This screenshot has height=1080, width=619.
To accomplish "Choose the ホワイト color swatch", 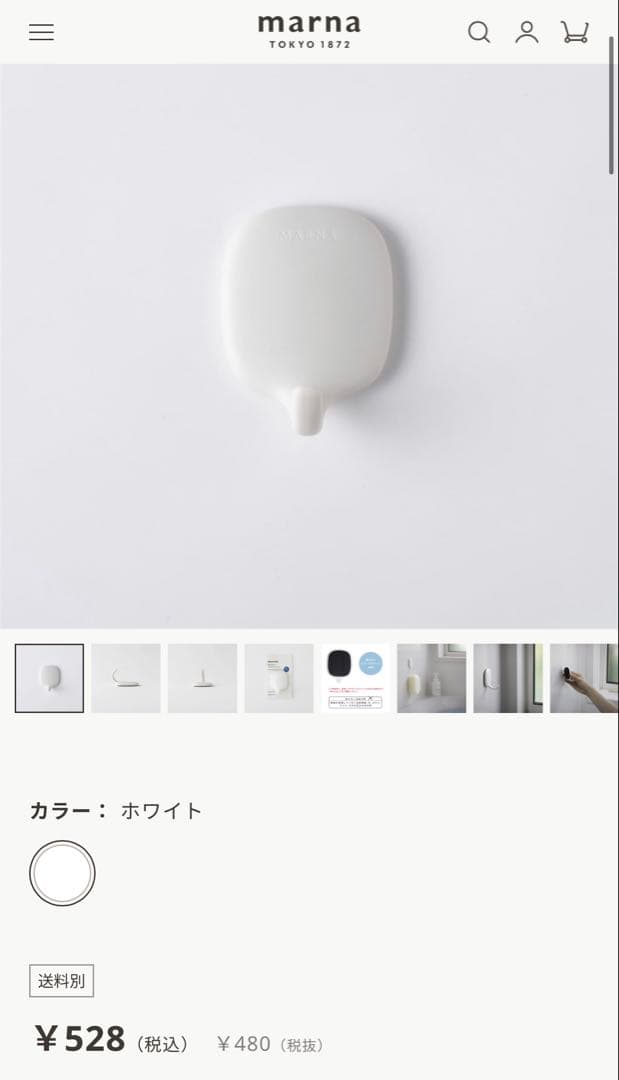I will click(62, 873).
